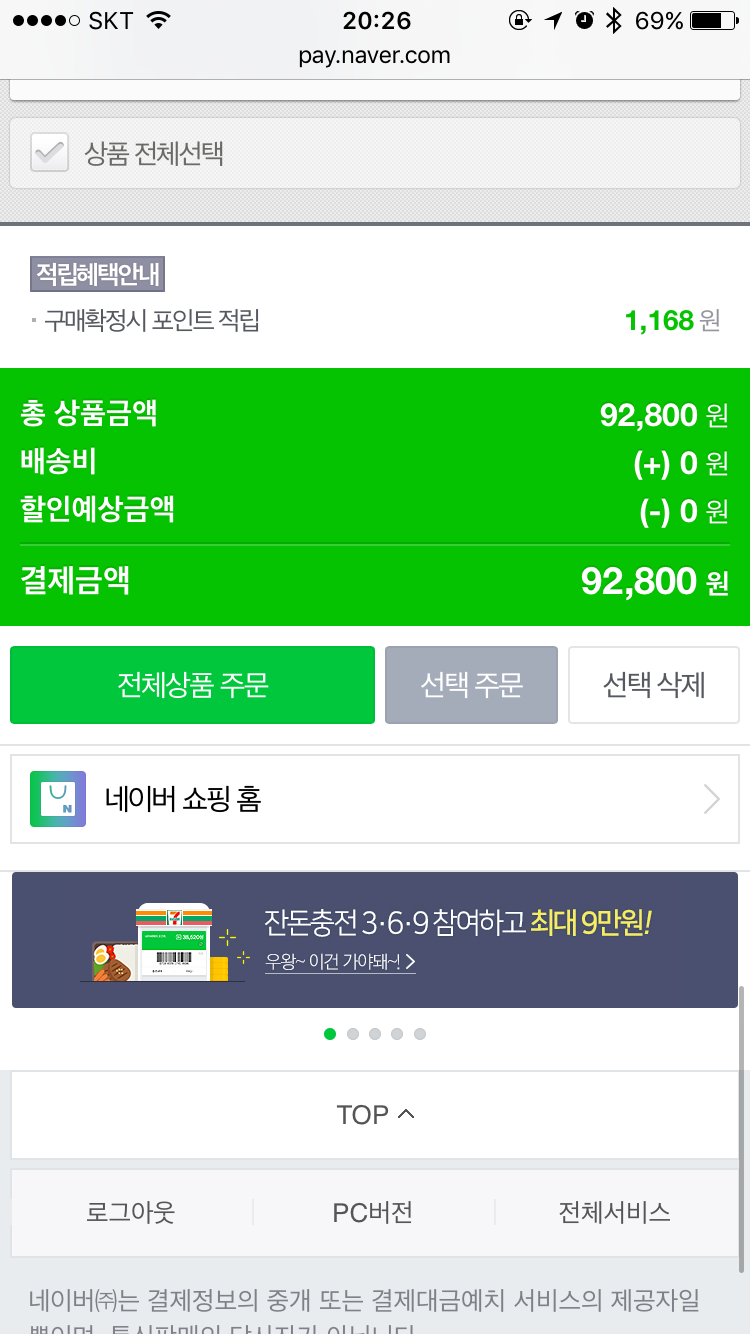Open 전체서비스
The height and width of the screenshot is (1334, 750).
(615, 1213)
